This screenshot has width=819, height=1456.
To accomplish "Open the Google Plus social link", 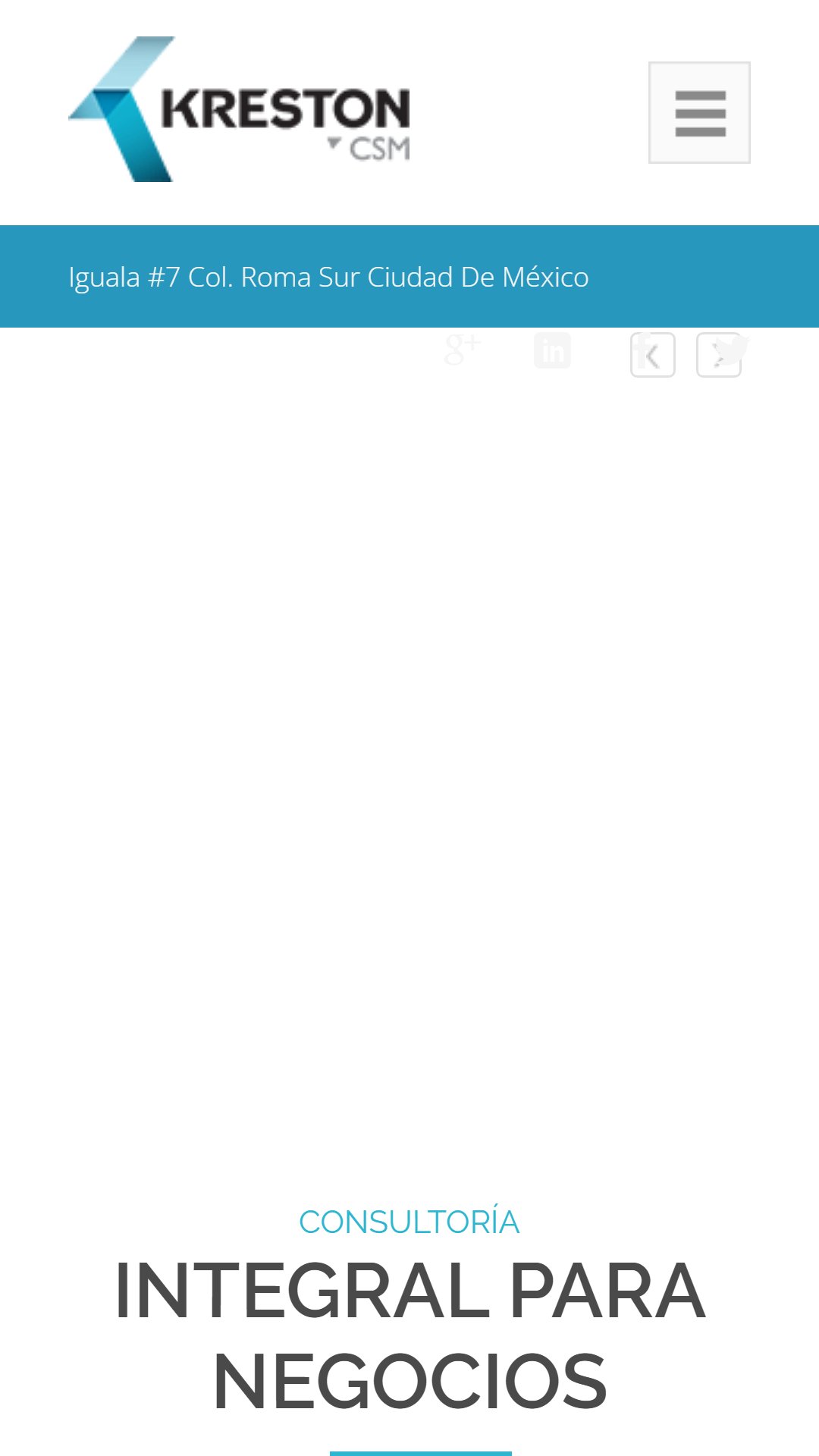I will click(461, 350).
